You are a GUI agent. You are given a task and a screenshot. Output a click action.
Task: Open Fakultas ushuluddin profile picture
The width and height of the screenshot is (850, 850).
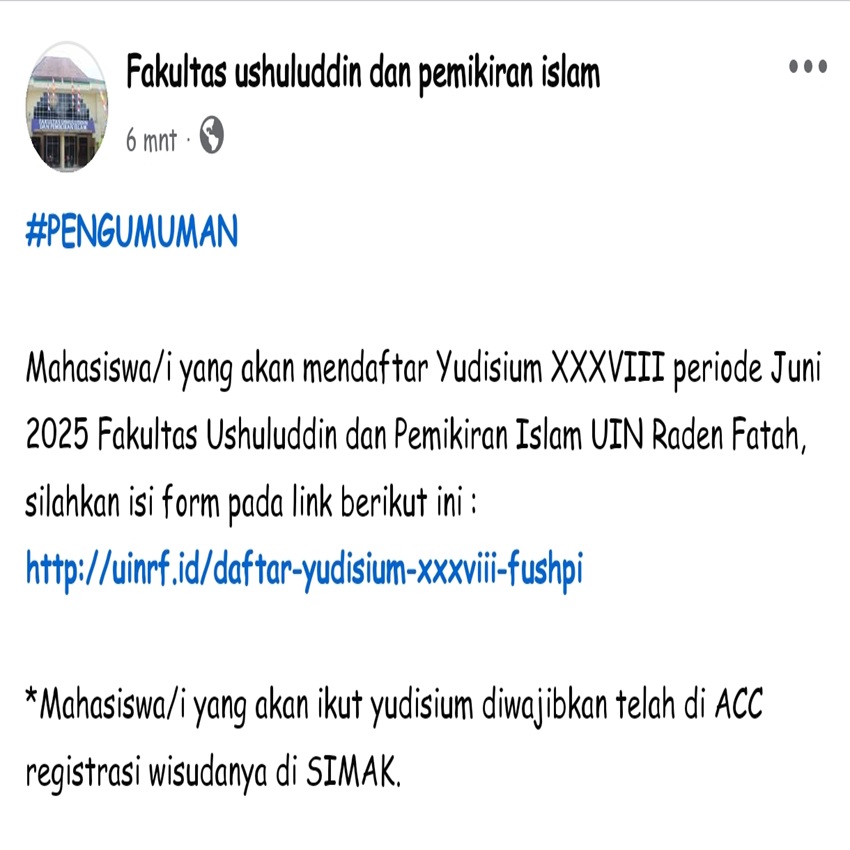pyautogui.click(x=66, y=107)
